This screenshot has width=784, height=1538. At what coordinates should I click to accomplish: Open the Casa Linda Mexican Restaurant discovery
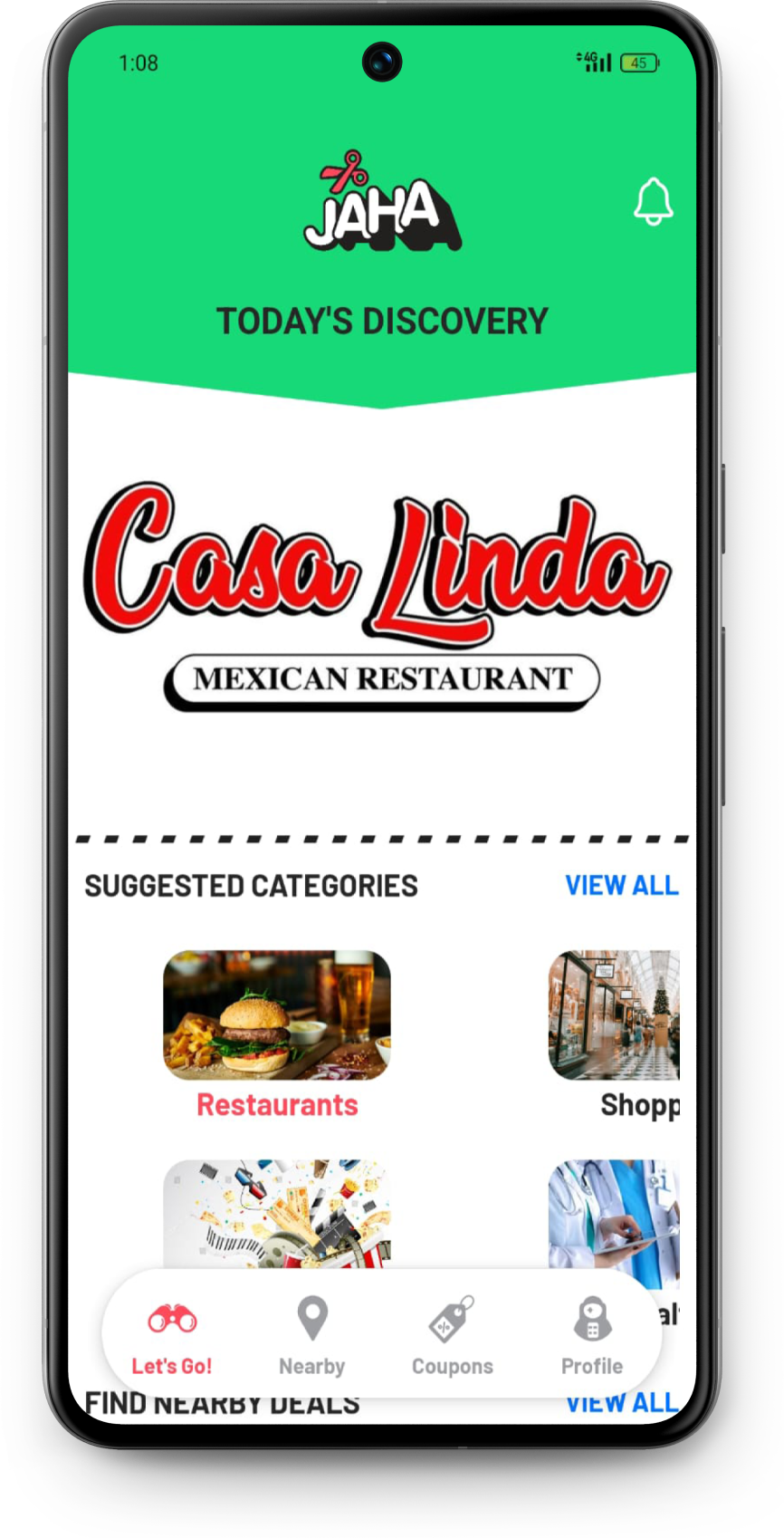379,596
